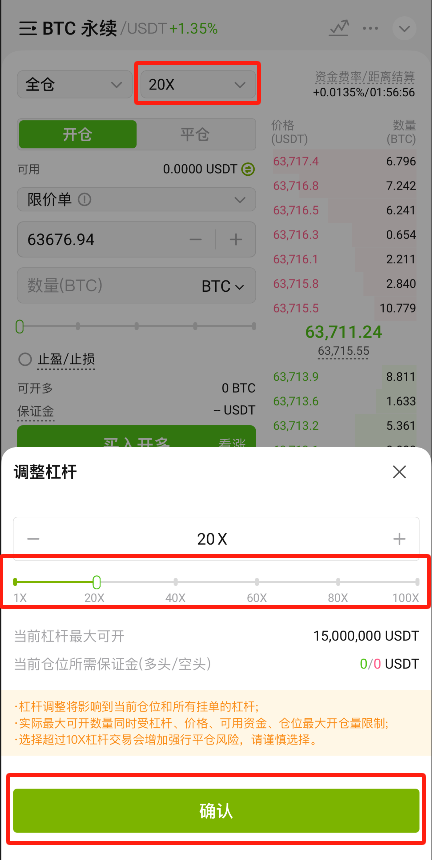This screenshot has width=432, height=860.
Task: Confirm leverage with the 确认 button
Action: click(216, 811)
